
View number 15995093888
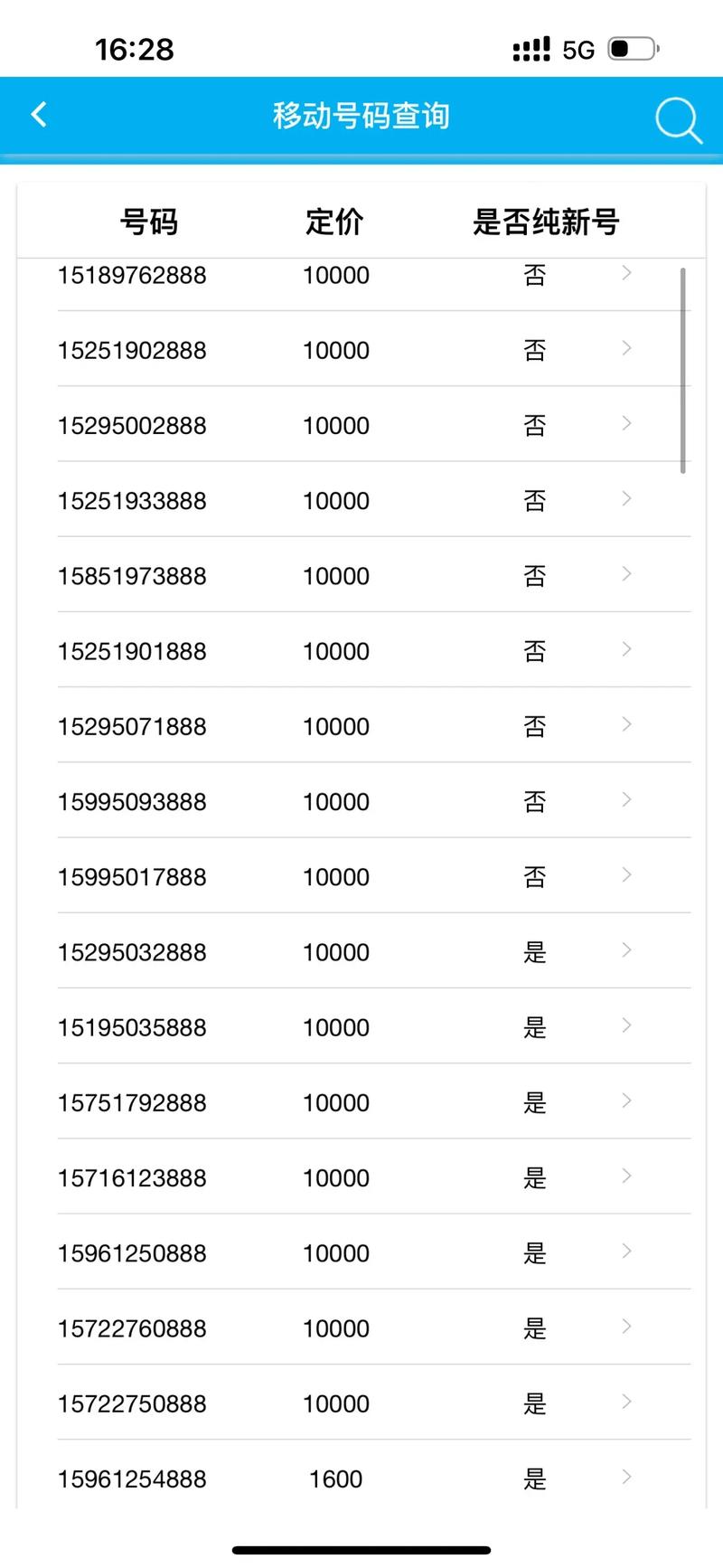click(361, 802)
